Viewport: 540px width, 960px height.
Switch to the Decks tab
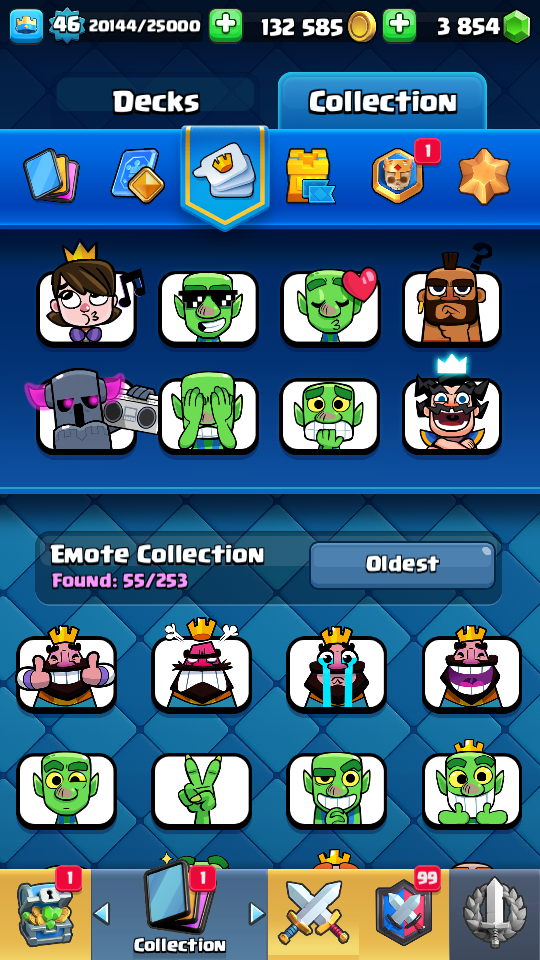(156, 101)
